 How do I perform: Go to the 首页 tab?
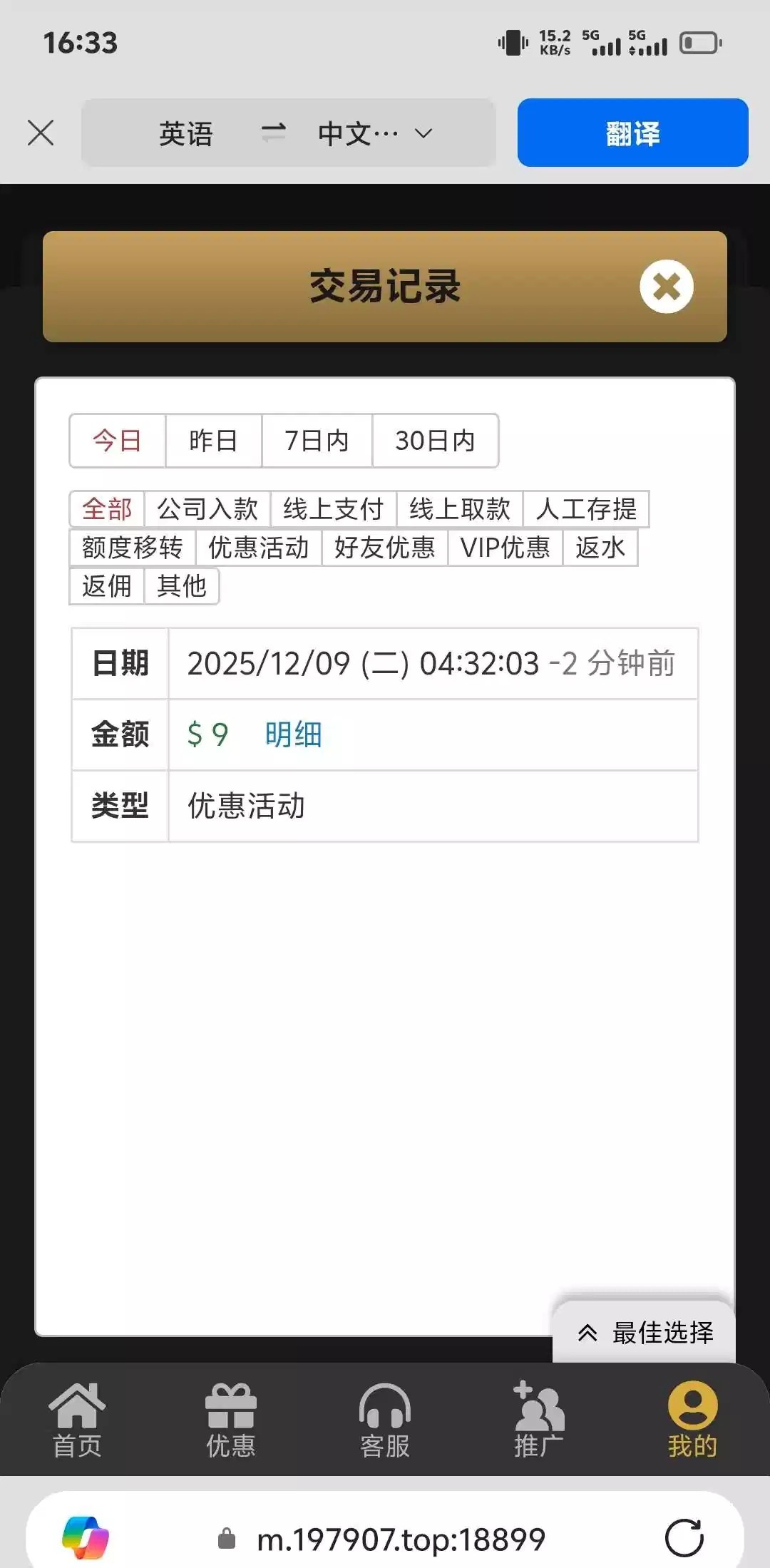(x=77, y=1420)
